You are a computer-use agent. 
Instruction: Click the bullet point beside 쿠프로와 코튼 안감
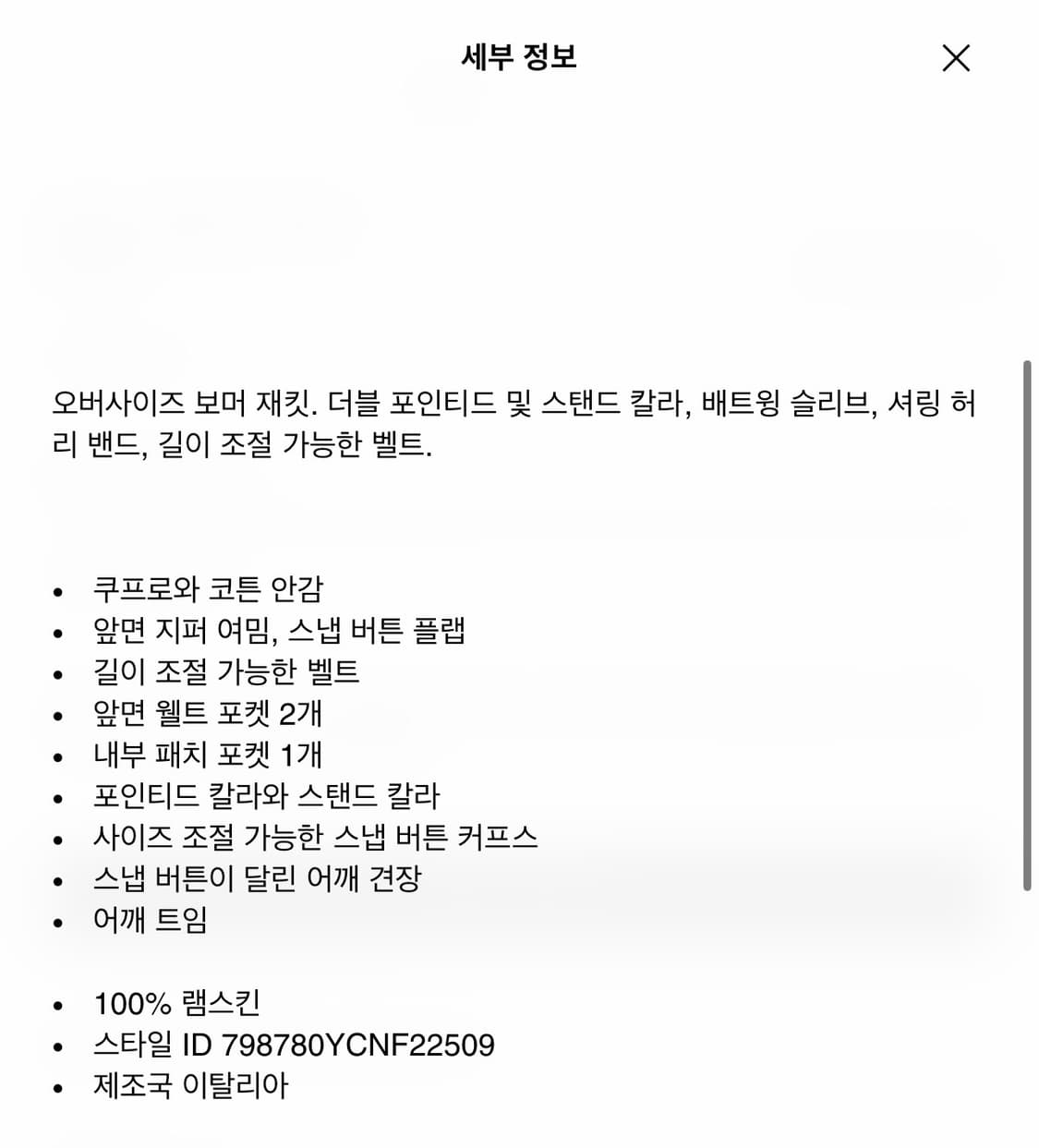(57, 591)
